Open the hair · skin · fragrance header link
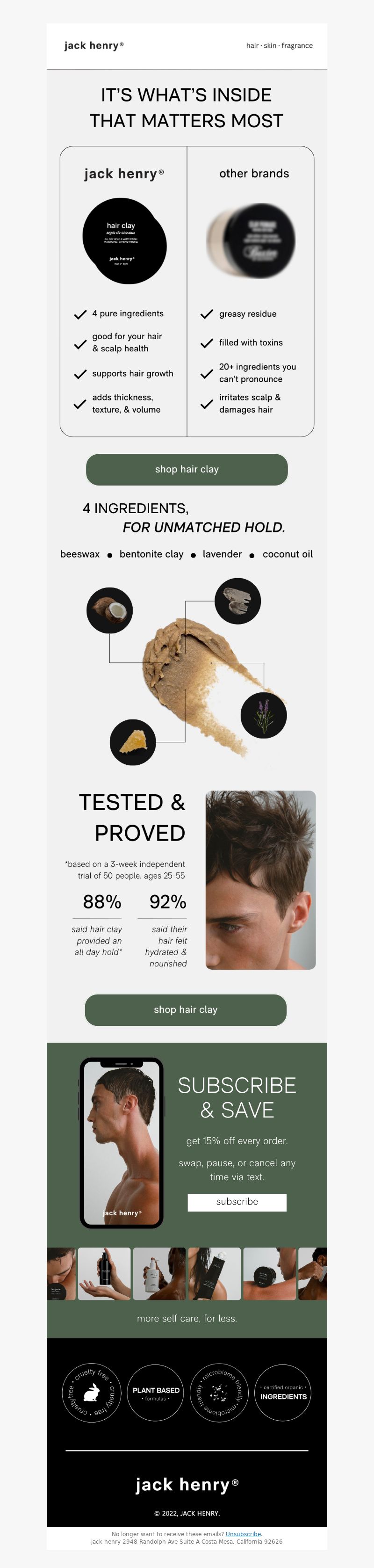The image size is (374, 1568). (x=279, y=46)
